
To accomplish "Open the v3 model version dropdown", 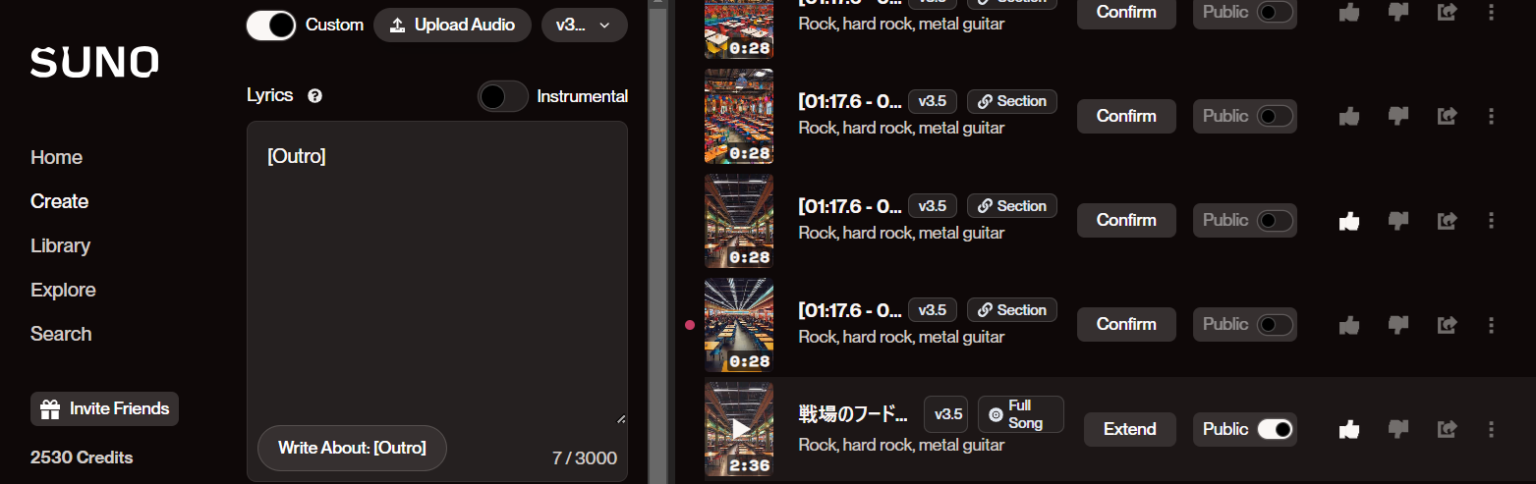I will [584, 25].
